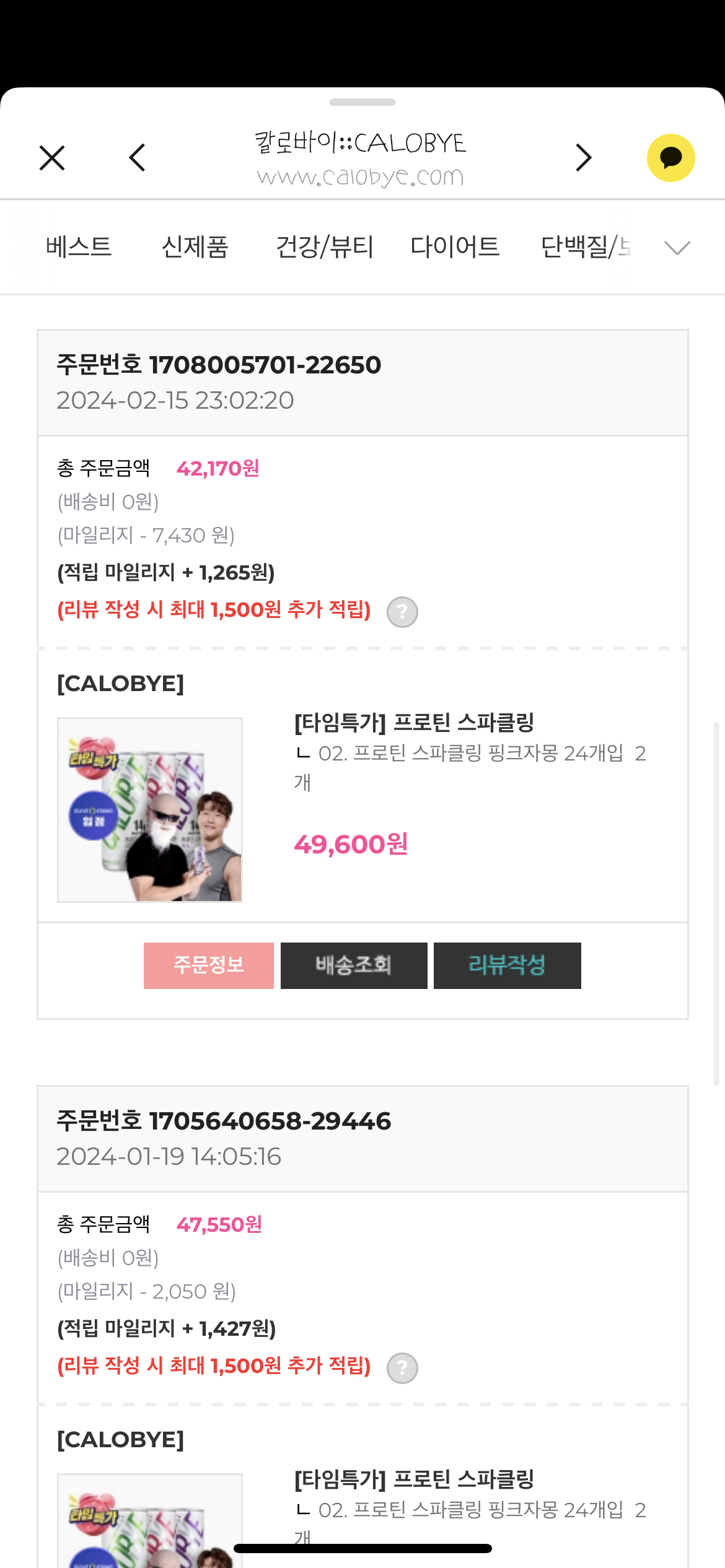Screen dimensions: 725x1568
Task: Tap 주문정보 for order 1708005701-22650
Action: coord(209,965)
